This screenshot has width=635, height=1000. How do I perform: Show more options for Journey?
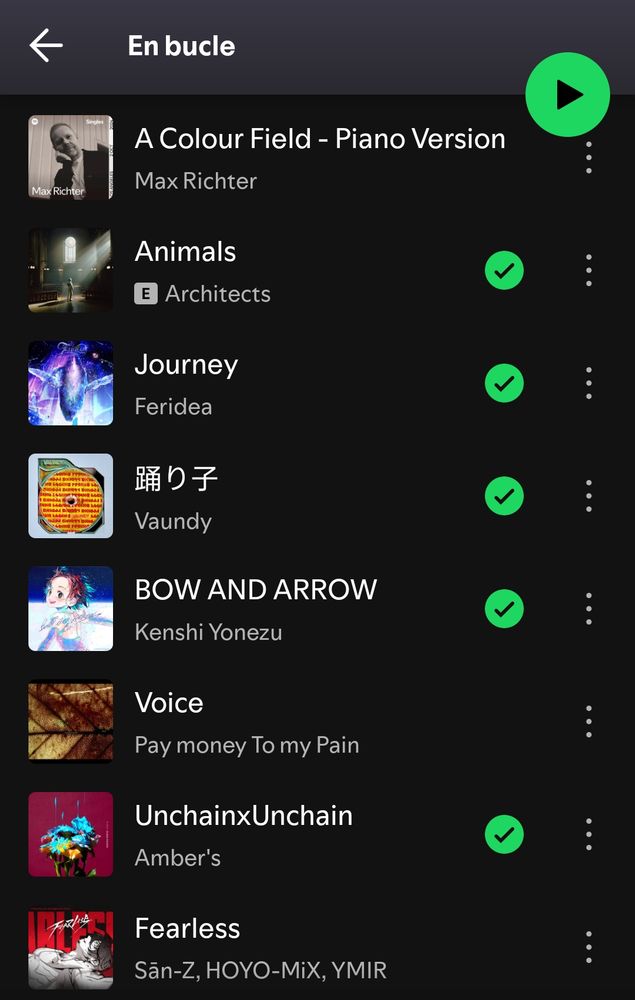click(588, 383)
